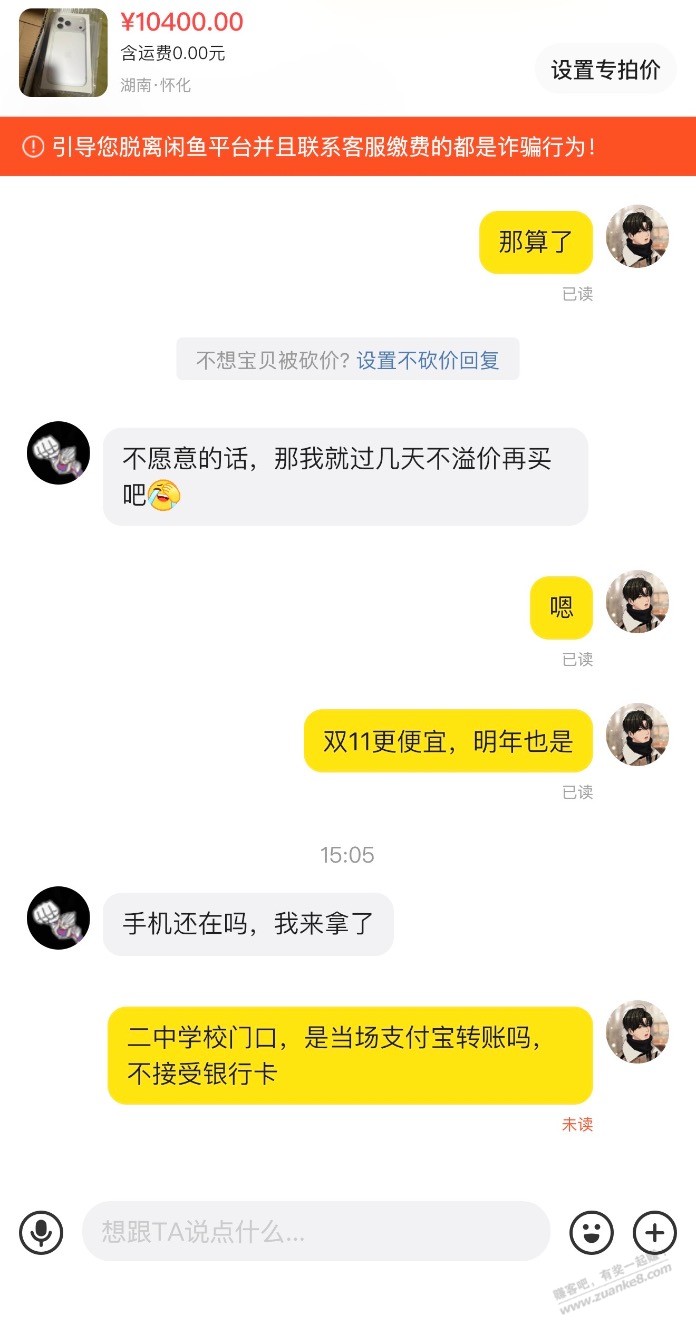View the buyer's avatar next to 手机还在吗

click(x=58, y=917)
